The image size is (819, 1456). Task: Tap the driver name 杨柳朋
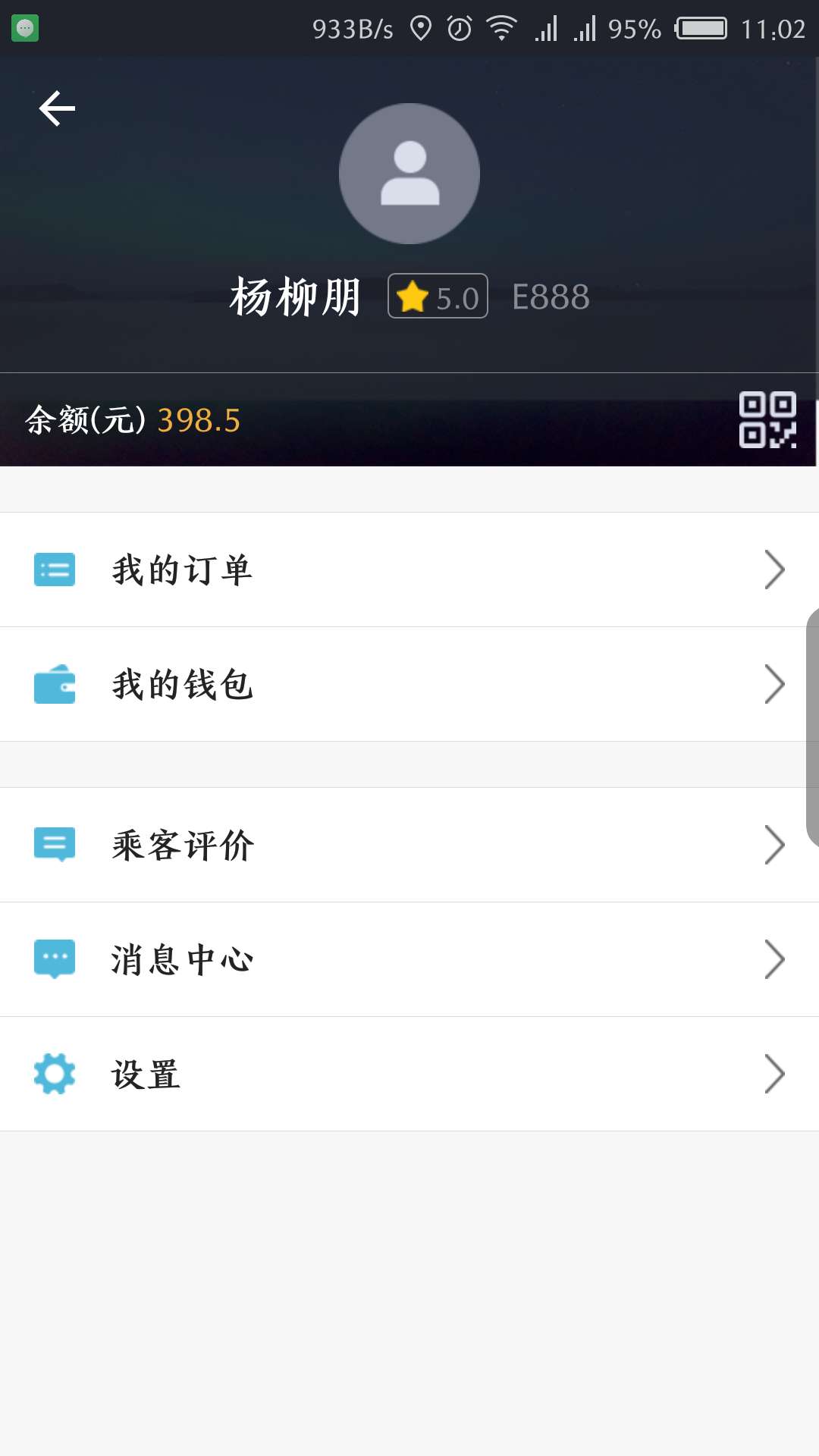pyautogui.click(x=296, y=298)
